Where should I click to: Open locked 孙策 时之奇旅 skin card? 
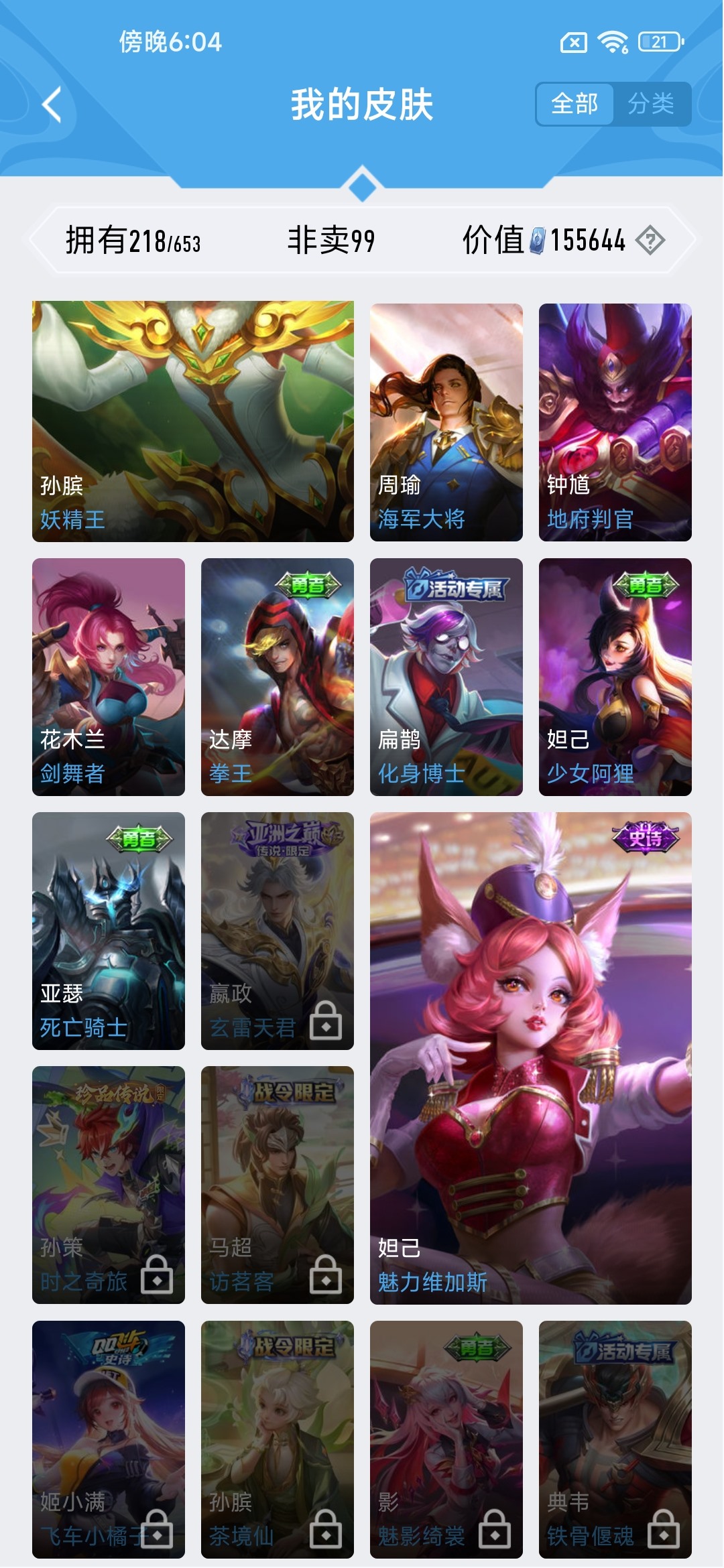click(x=109, y=1185)
